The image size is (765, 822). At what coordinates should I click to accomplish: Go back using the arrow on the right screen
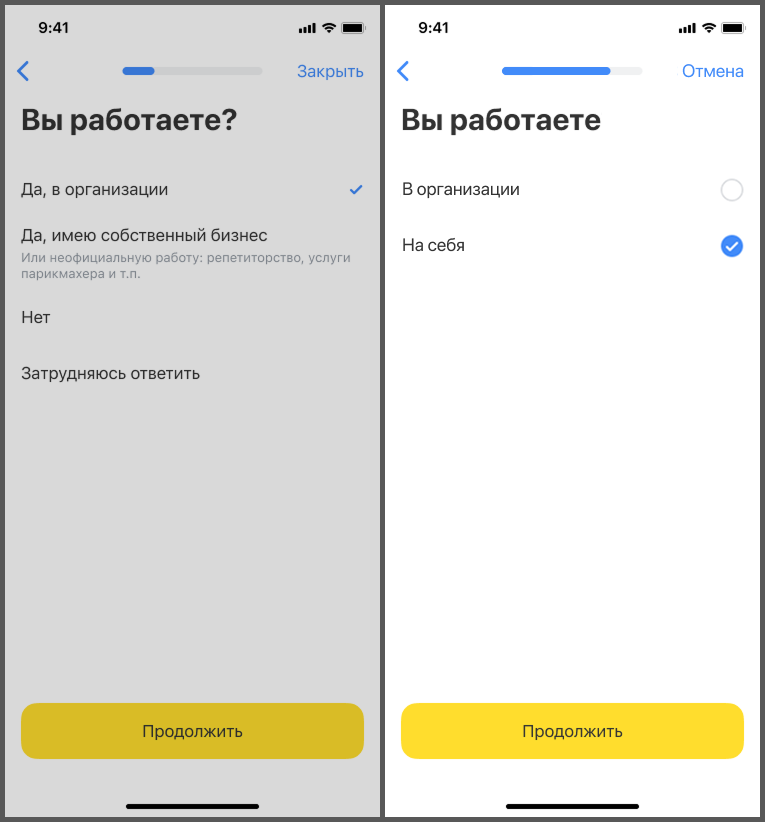403,71
